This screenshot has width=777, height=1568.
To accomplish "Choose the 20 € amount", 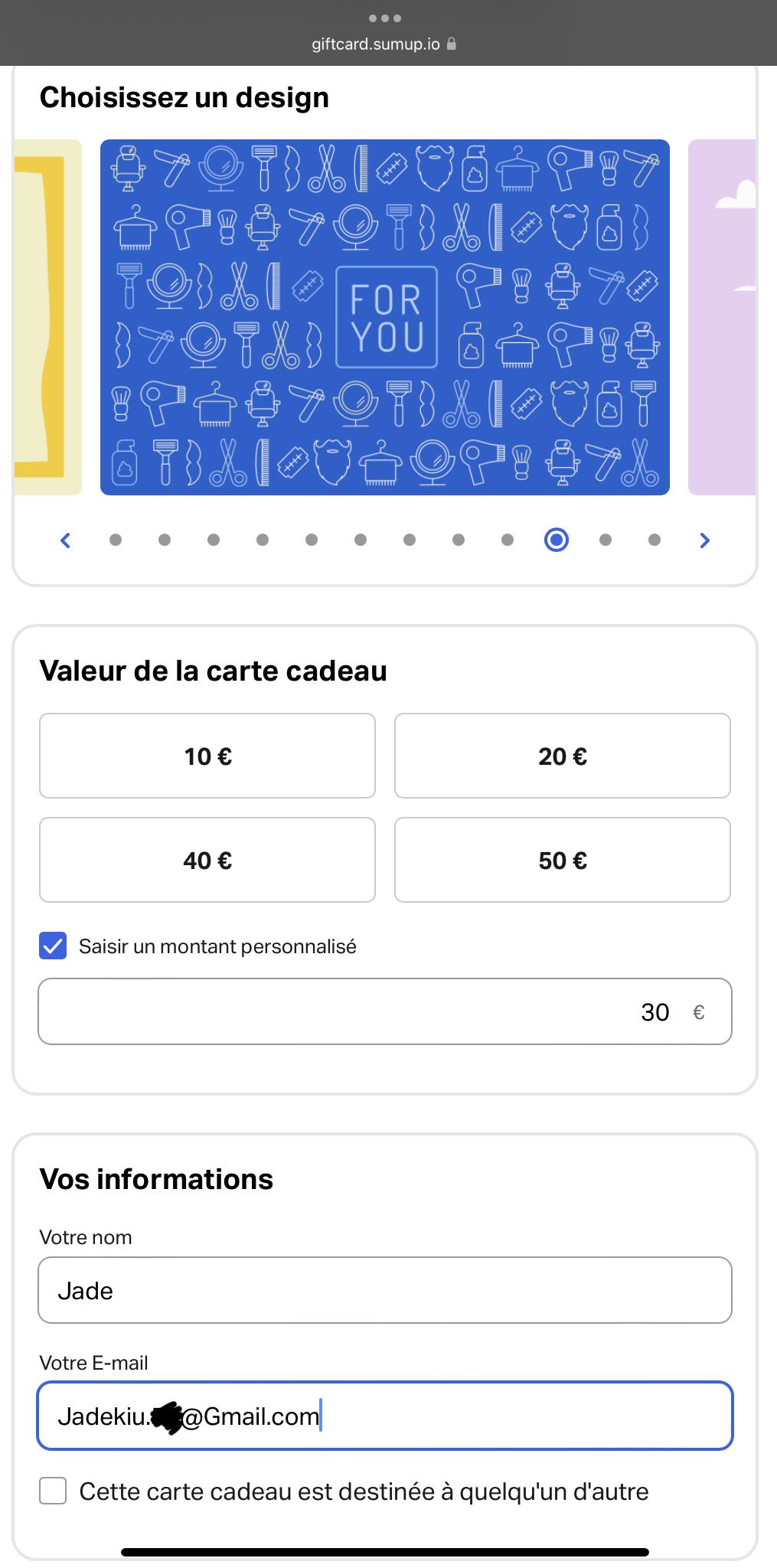I will pyautogui.click(x=563, y=756).
